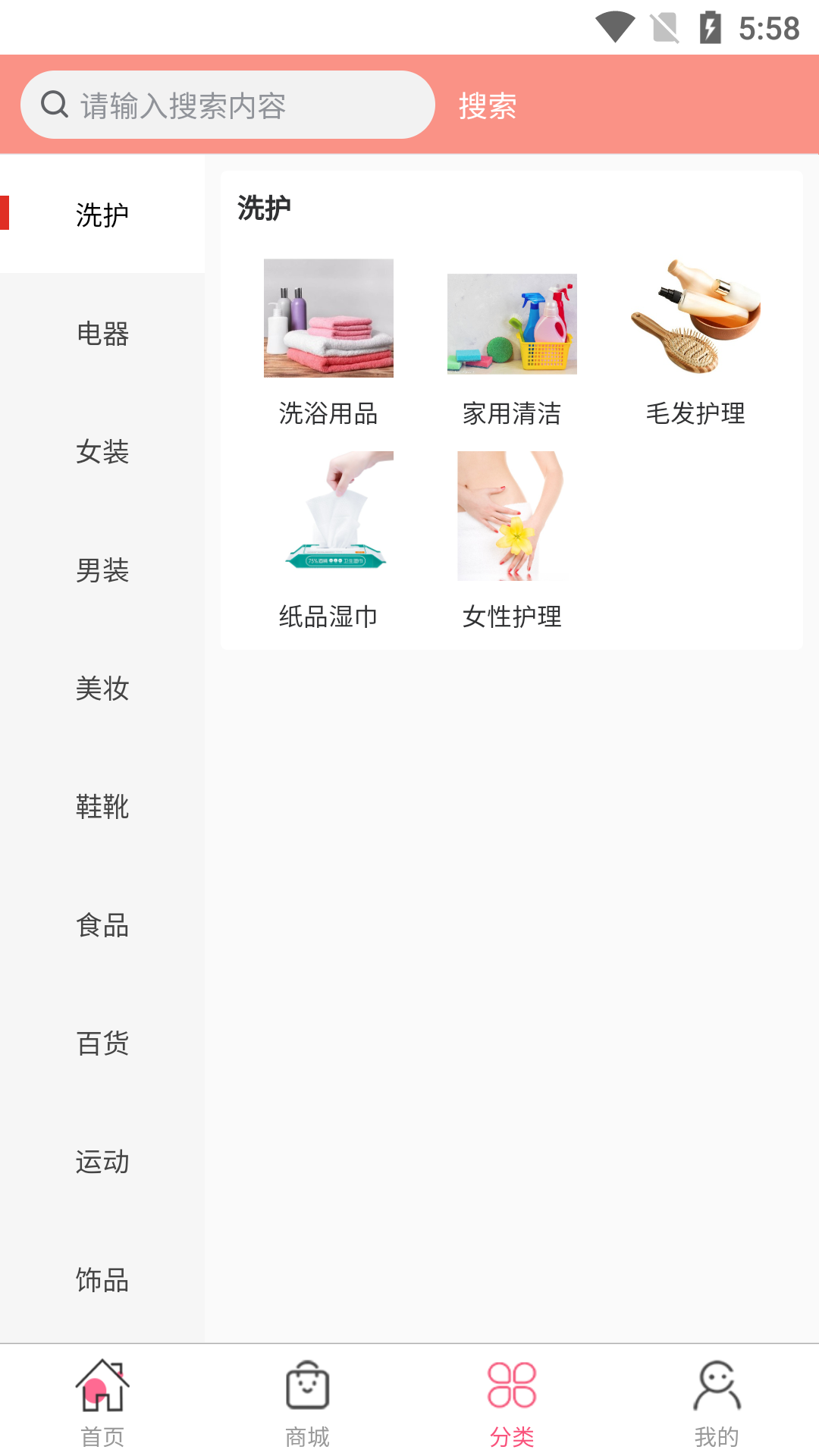Viewport: 819px width, 1456px height.
Task: Select the 饰品 category
Action: pos(102,1280)
